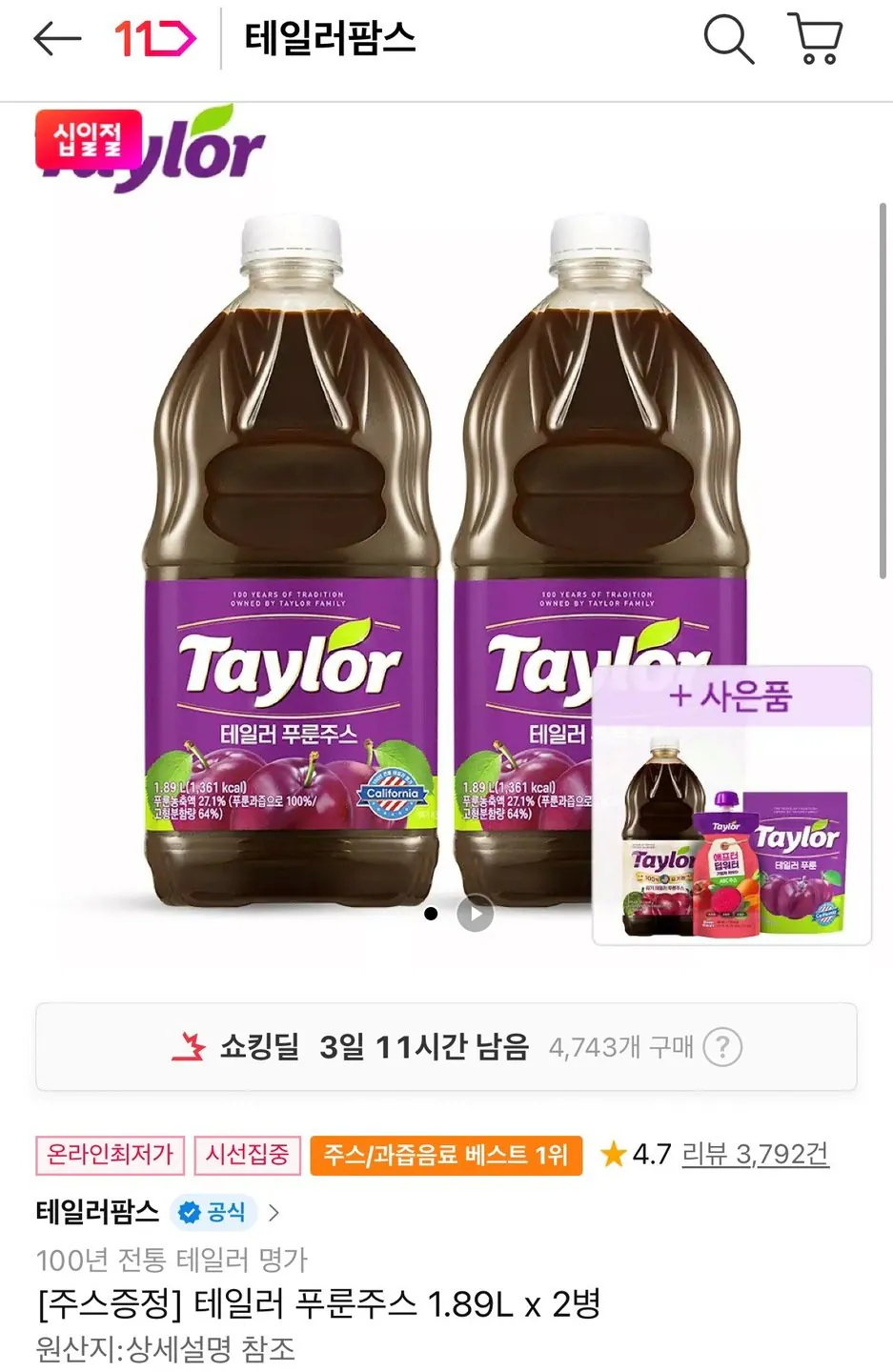Viewport: 893px width, 1372px height.
Task: Expand the 테일러팜스 store page via chevron
Action: [274, 1212]
